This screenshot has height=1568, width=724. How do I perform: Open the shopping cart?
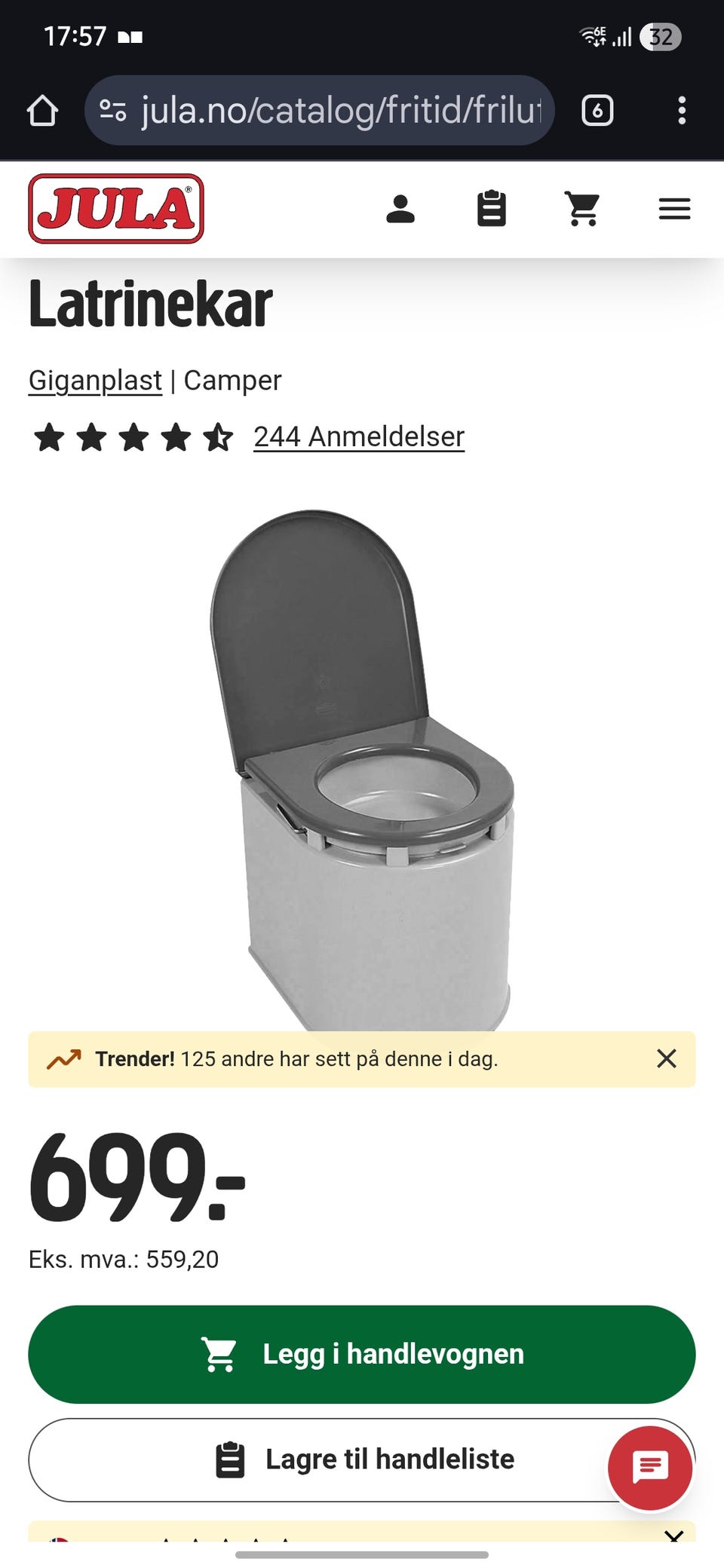582,209
